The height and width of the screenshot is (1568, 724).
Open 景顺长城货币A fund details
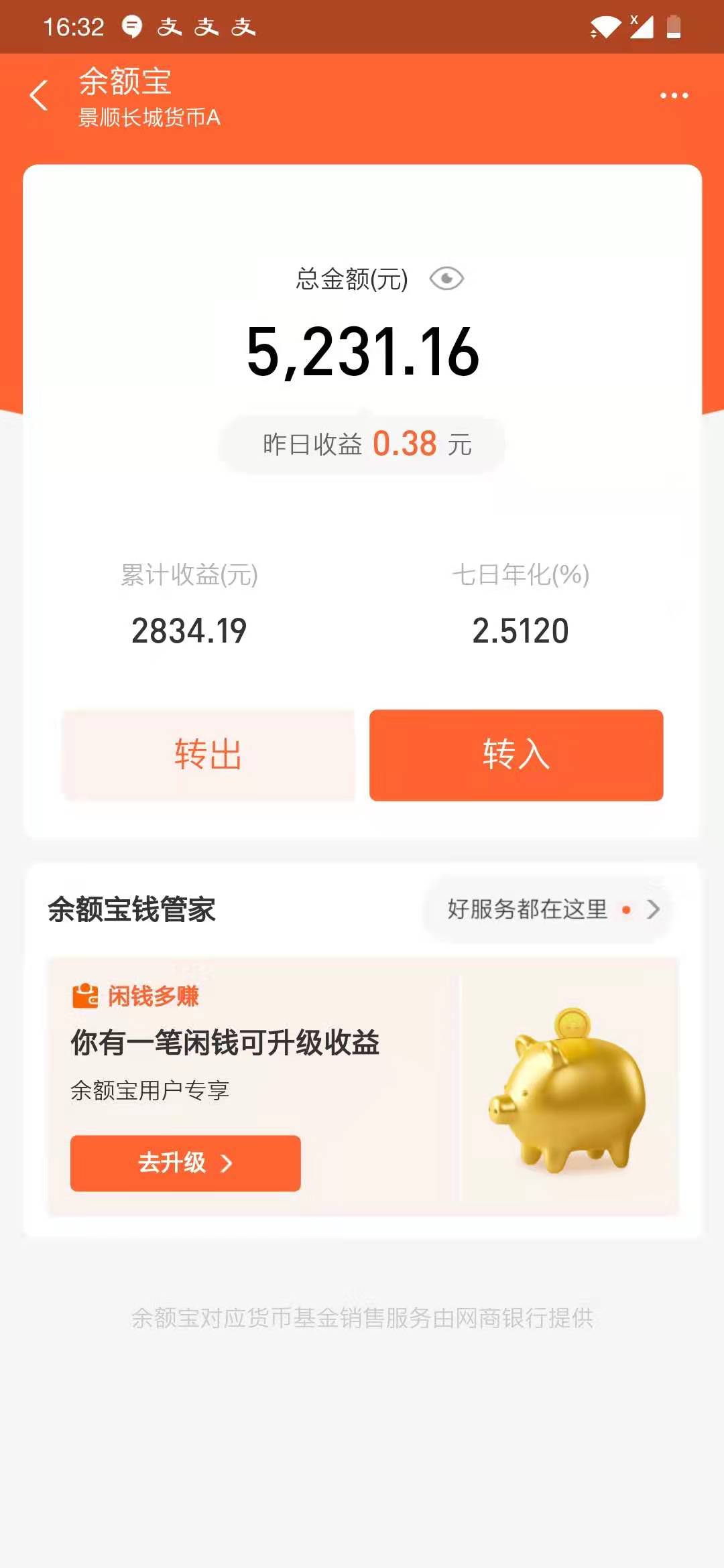pyautogui.click(x=149, y=118)
